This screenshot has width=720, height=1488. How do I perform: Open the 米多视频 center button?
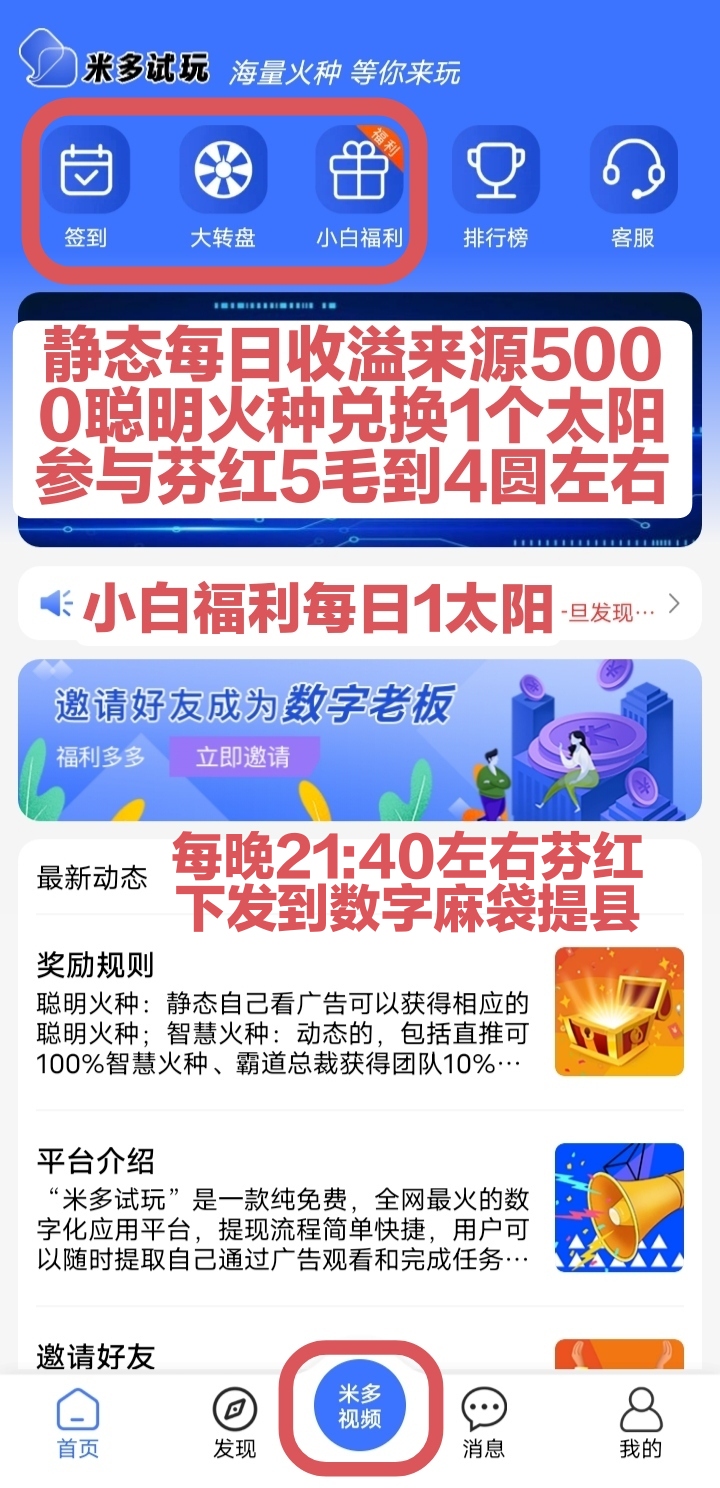point(360,1408)
